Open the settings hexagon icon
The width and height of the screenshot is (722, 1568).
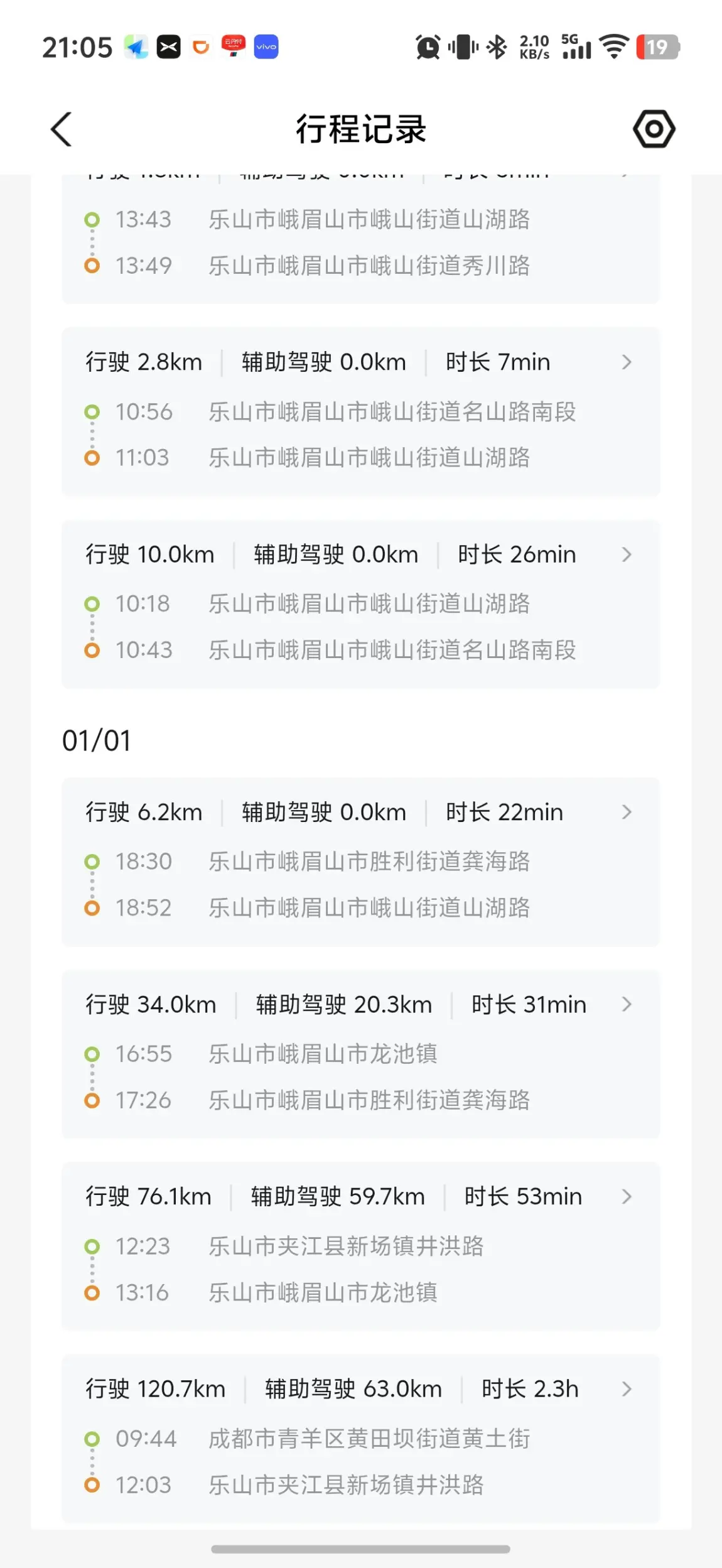pos(654,129)
